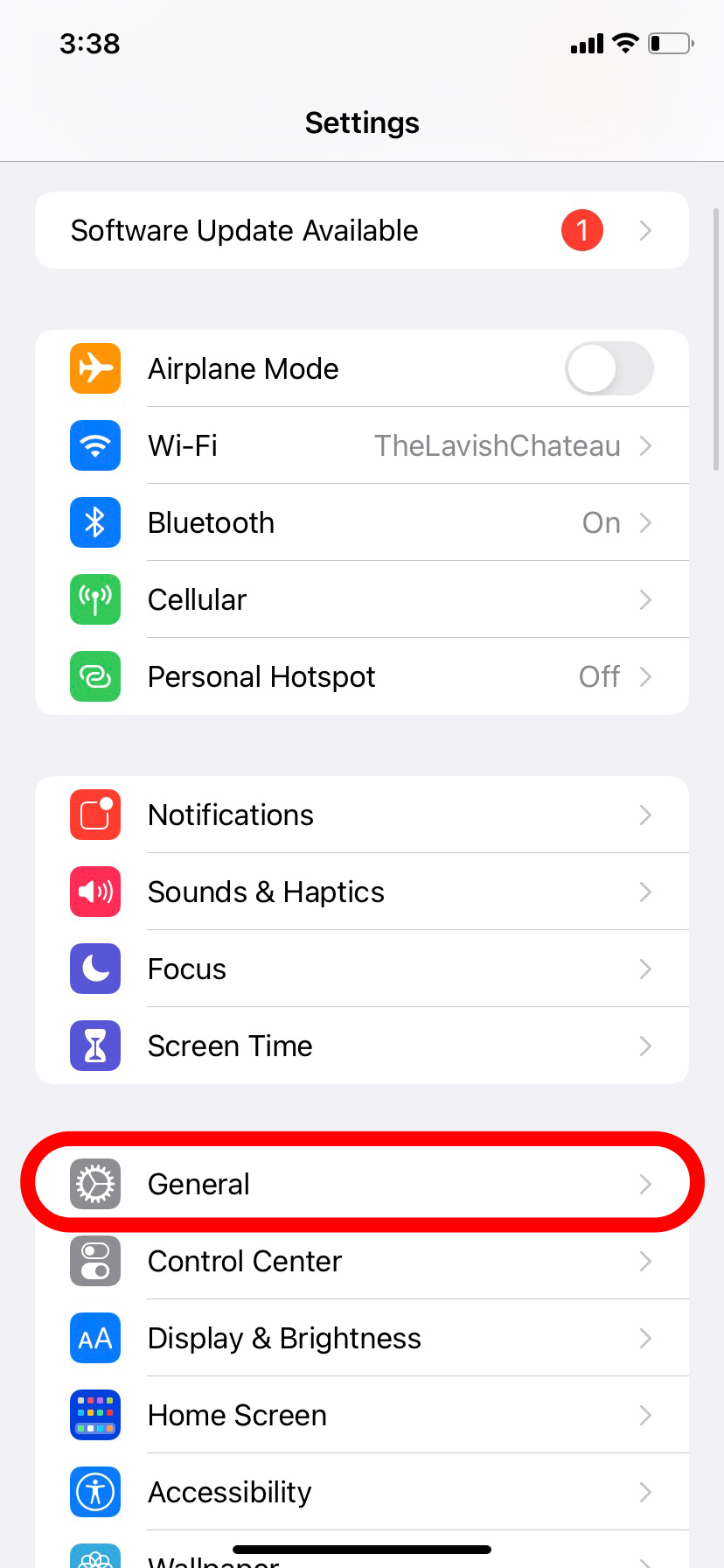Screen dimensions: 724x1568
Task: Open Notifications settings
Action: [362, 815]
